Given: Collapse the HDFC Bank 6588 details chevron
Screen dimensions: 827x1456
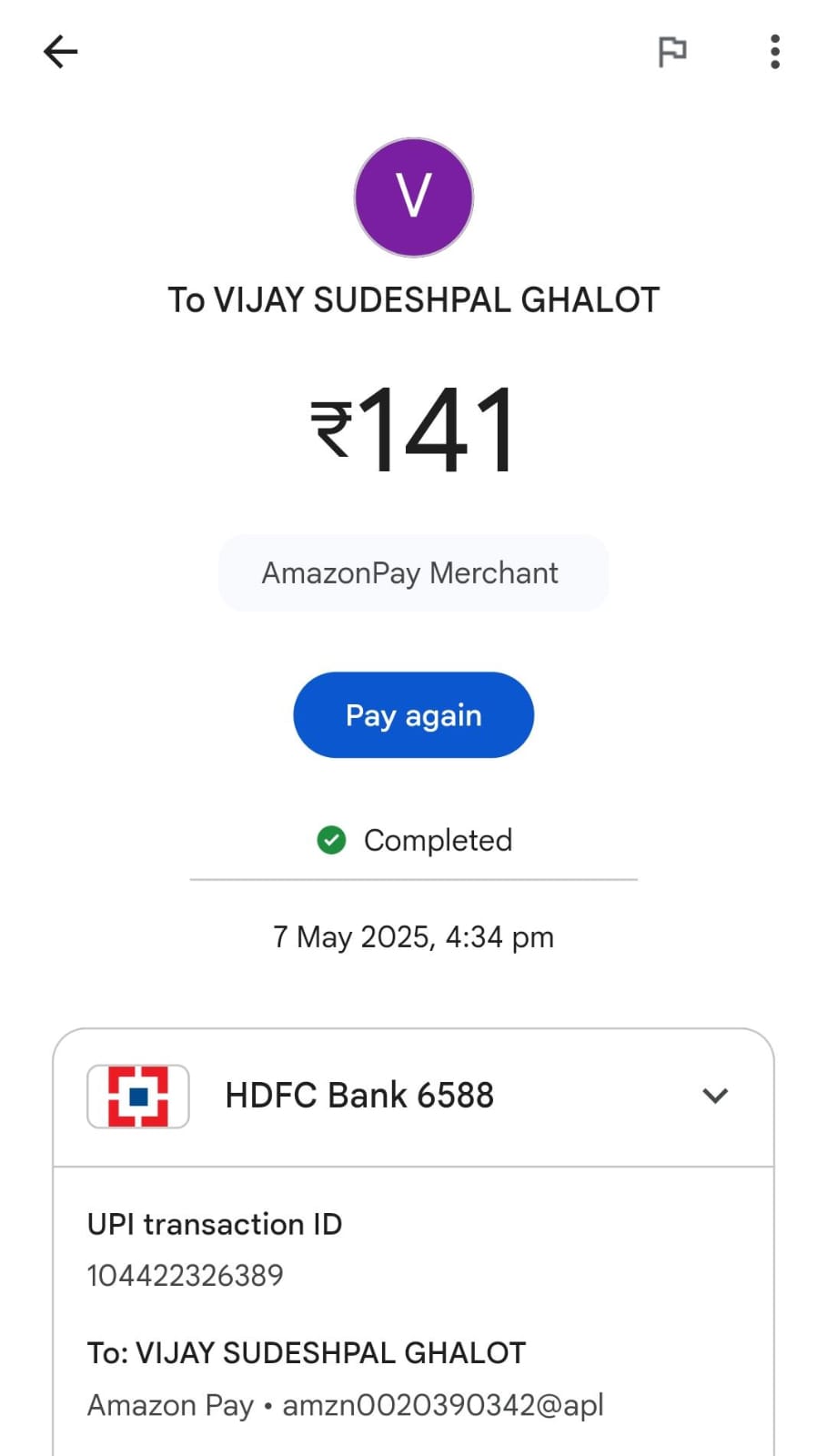Looking at the screenshot, I should 716,1096.
